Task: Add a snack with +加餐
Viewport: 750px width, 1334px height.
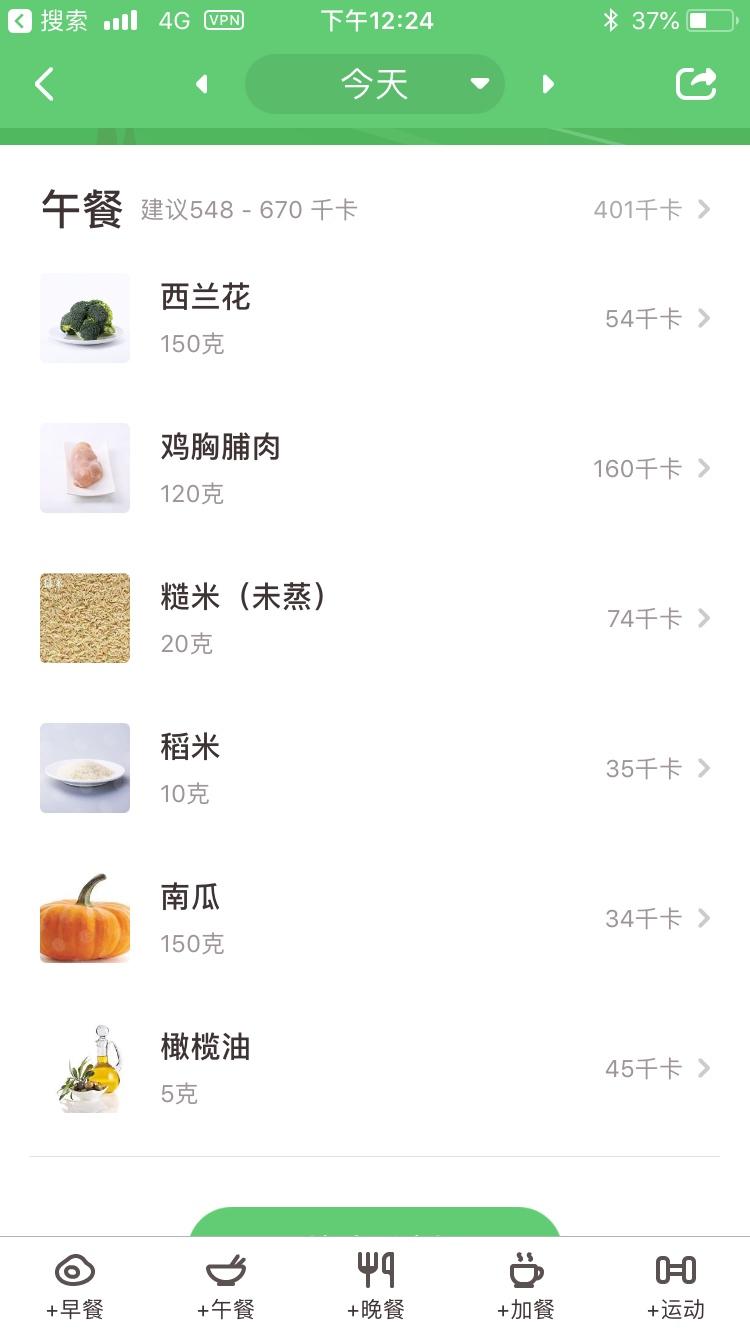Action: pos(526,1286)
